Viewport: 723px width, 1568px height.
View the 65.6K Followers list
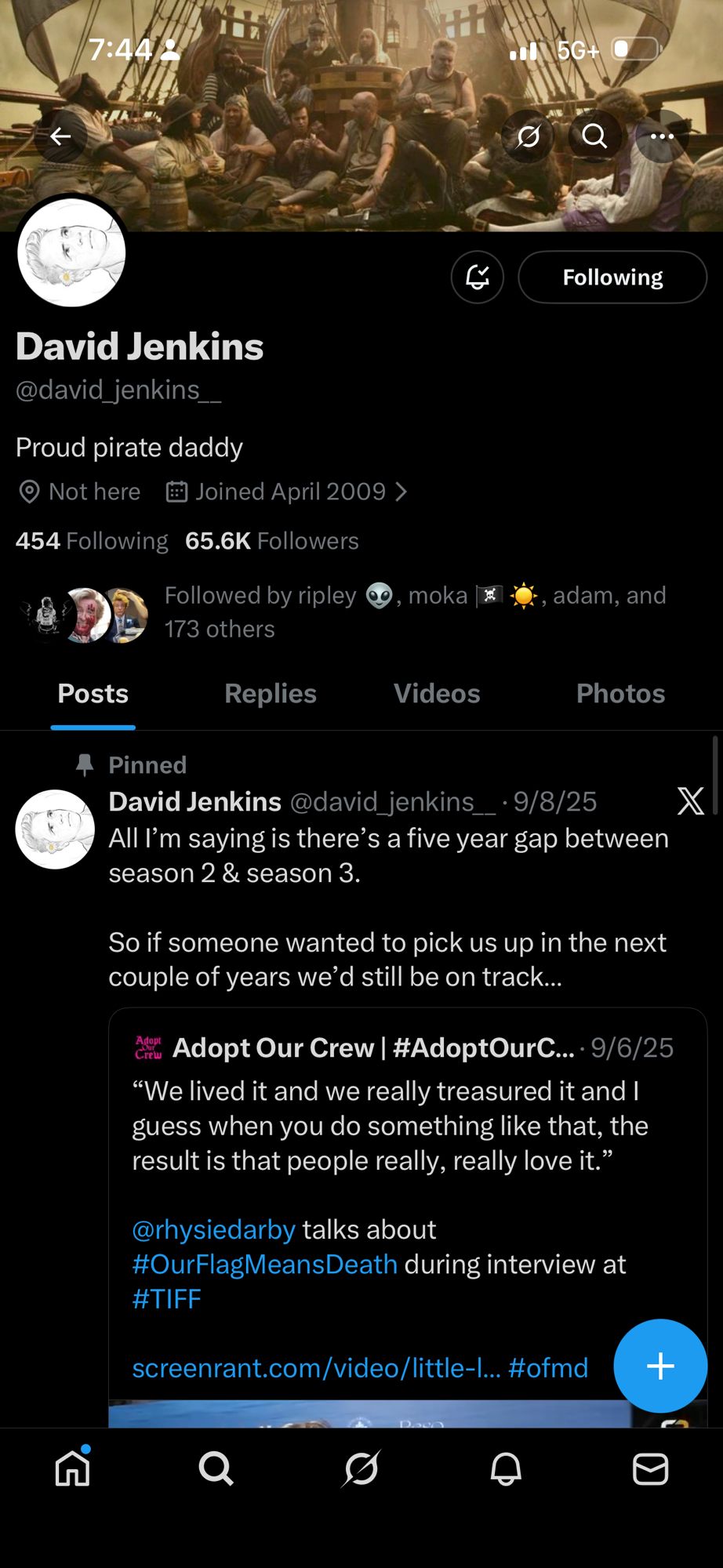pyautogui.click(x=271, y=541)
